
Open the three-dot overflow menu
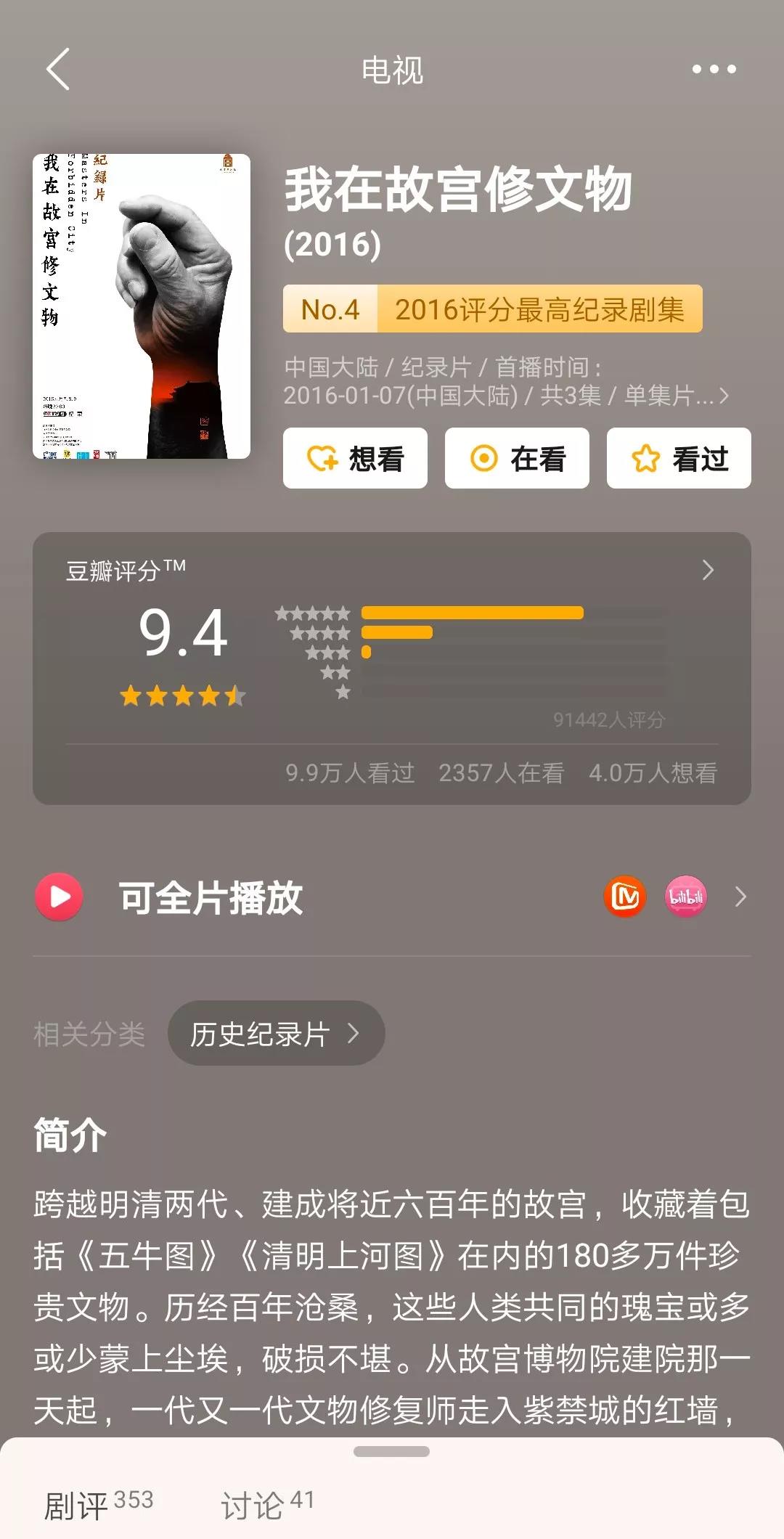point(714,70)
